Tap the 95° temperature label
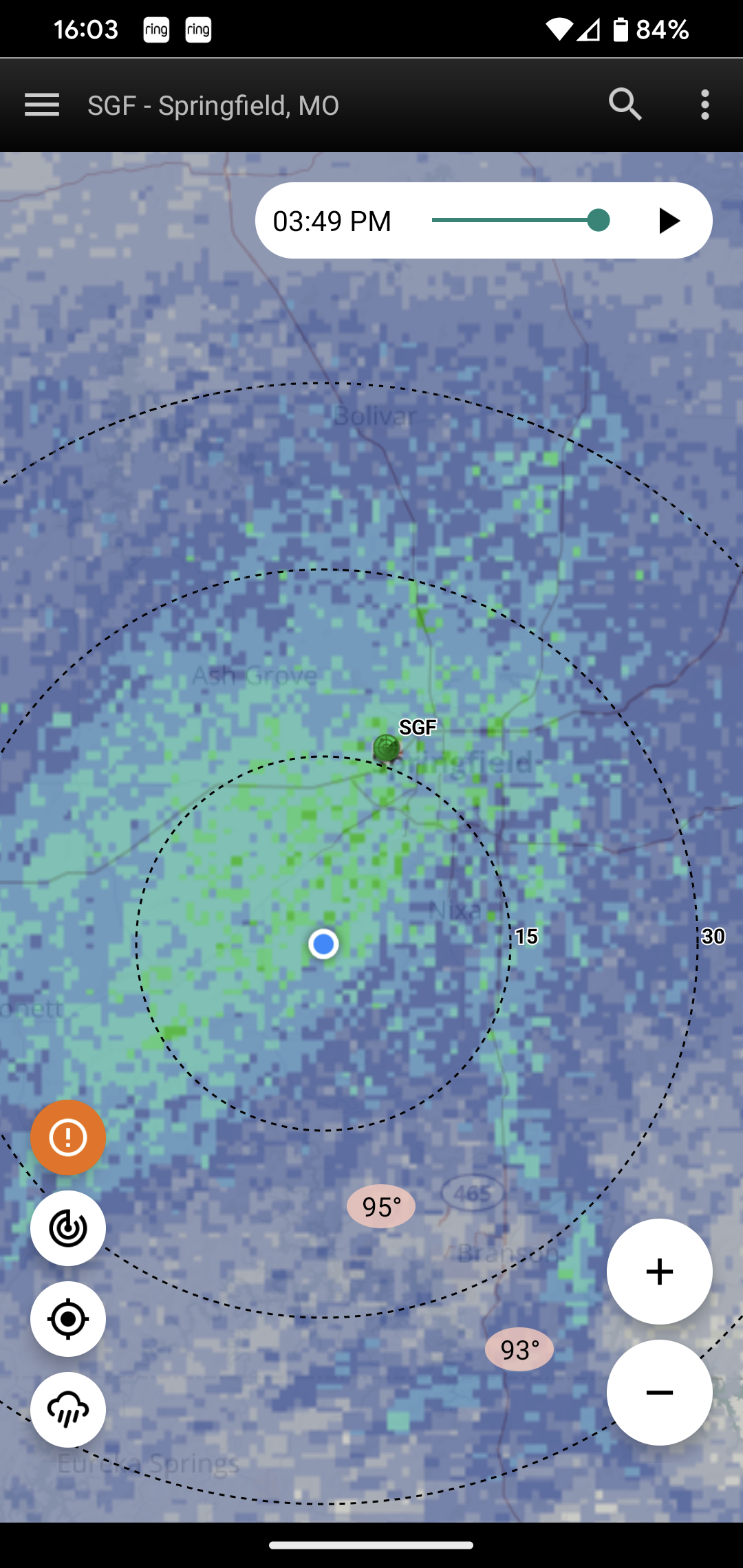Image resolution: width=743 pixels, height=1568 pixels. tap(380, 1206)
